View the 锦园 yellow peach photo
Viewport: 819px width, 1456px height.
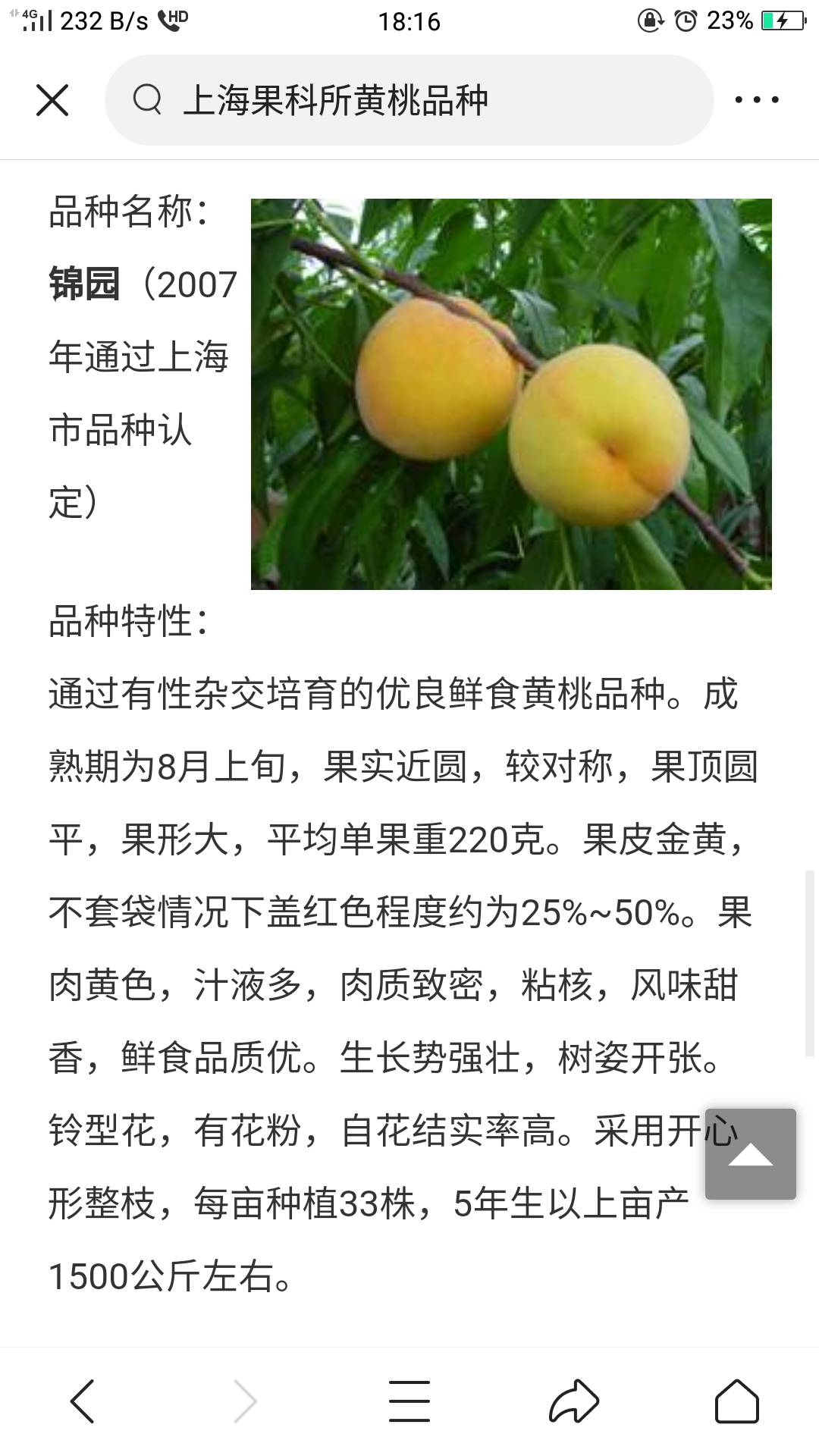click(x=511, y=394)
